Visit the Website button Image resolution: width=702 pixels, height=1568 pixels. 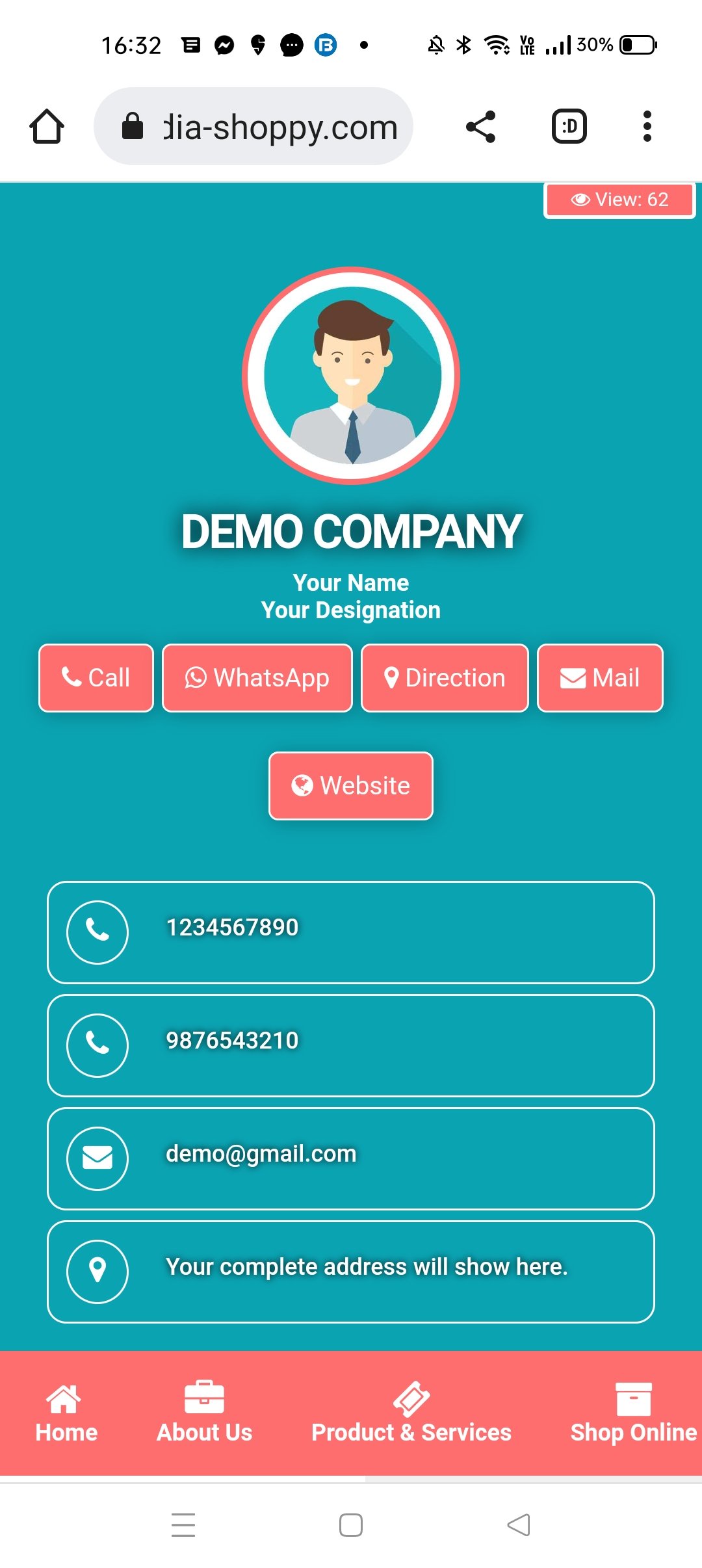[351, 786]
